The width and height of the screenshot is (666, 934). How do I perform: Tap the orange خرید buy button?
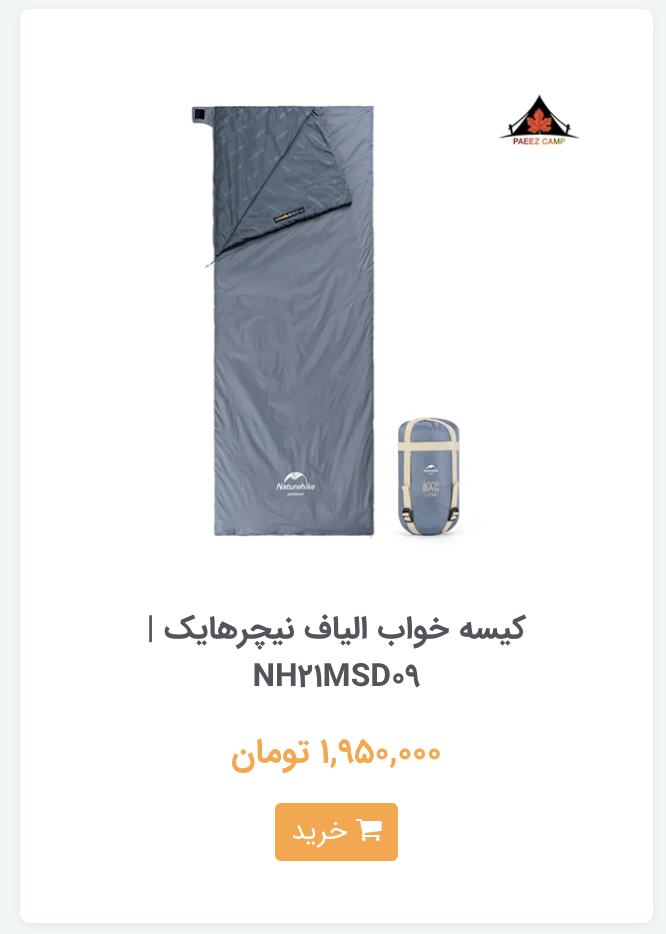(x=336, y=831)
